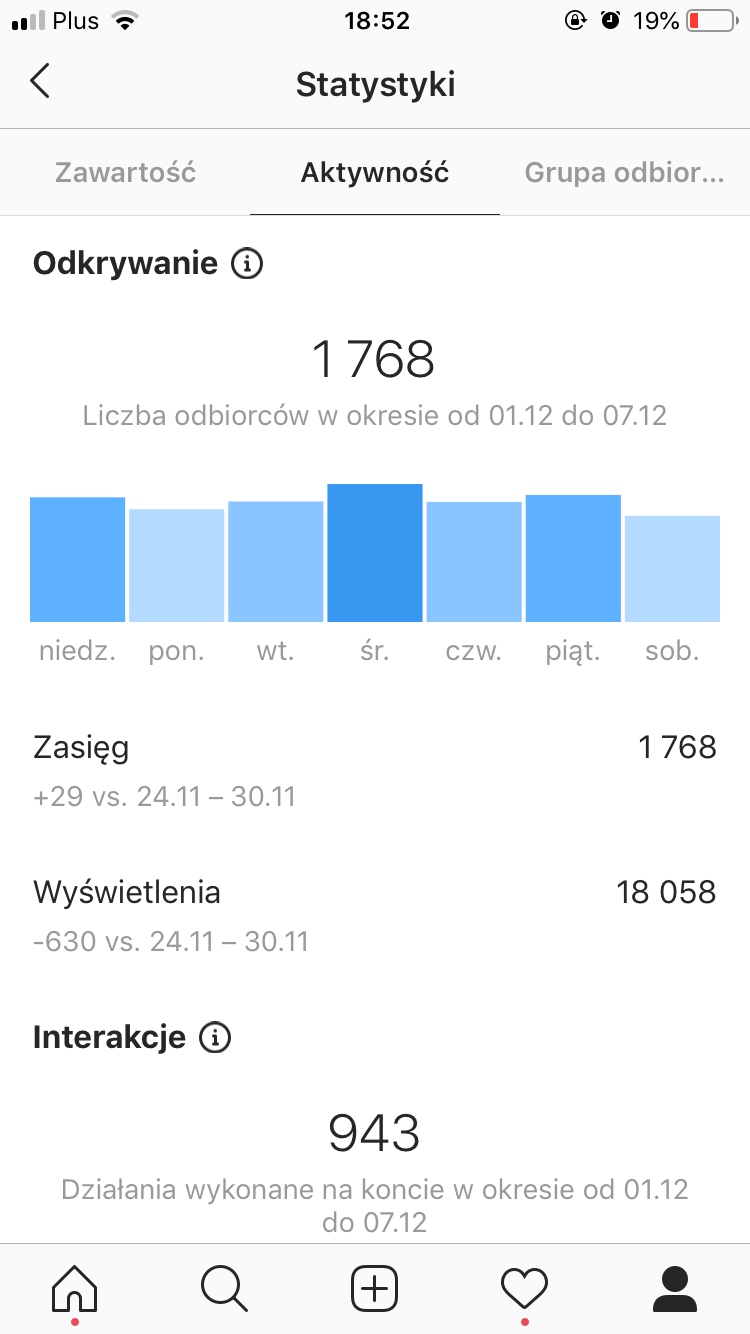Switch to the Zawartość tab

(x=125, y=172)
